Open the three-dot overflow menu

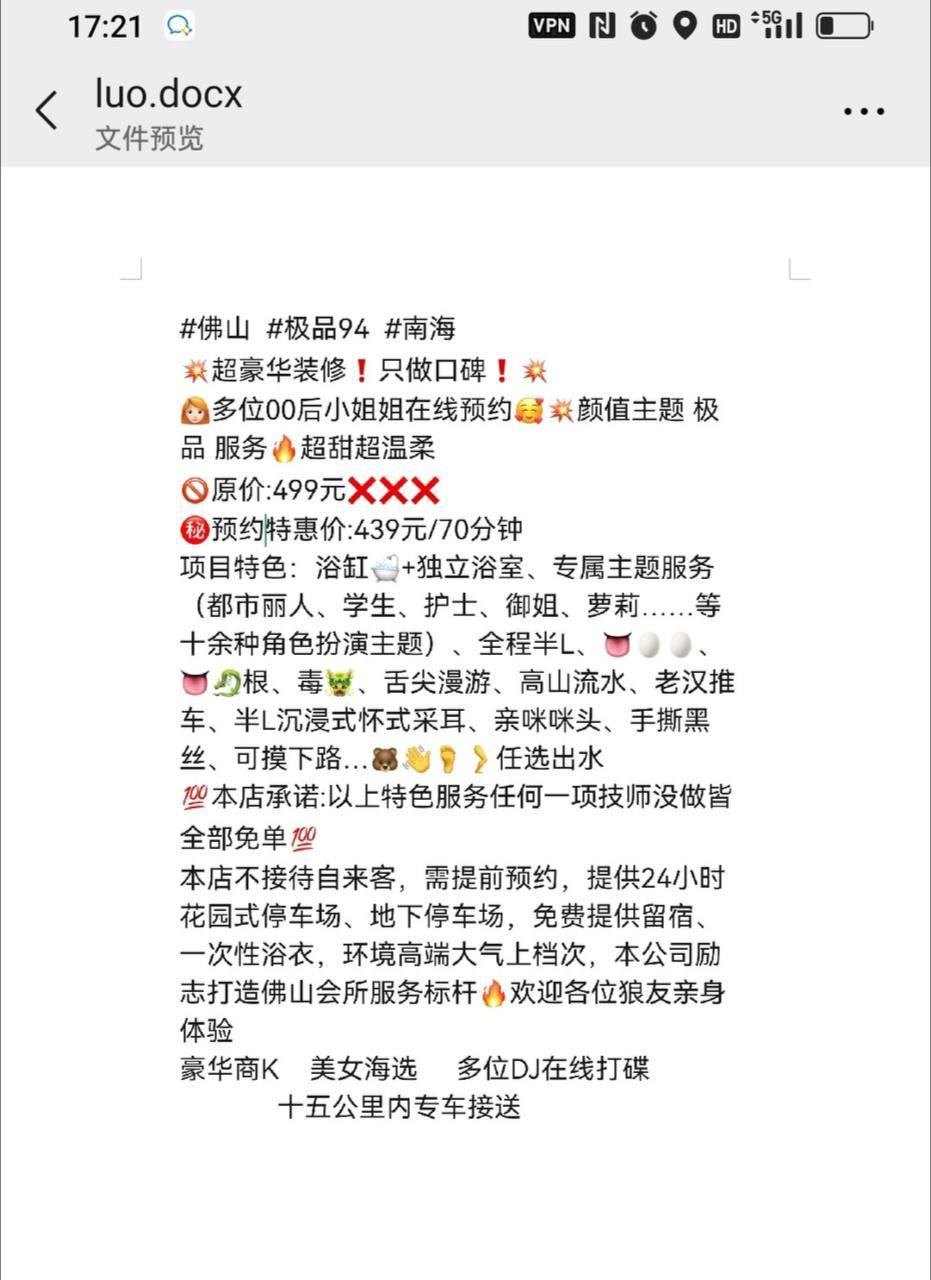tap(863, 112)
